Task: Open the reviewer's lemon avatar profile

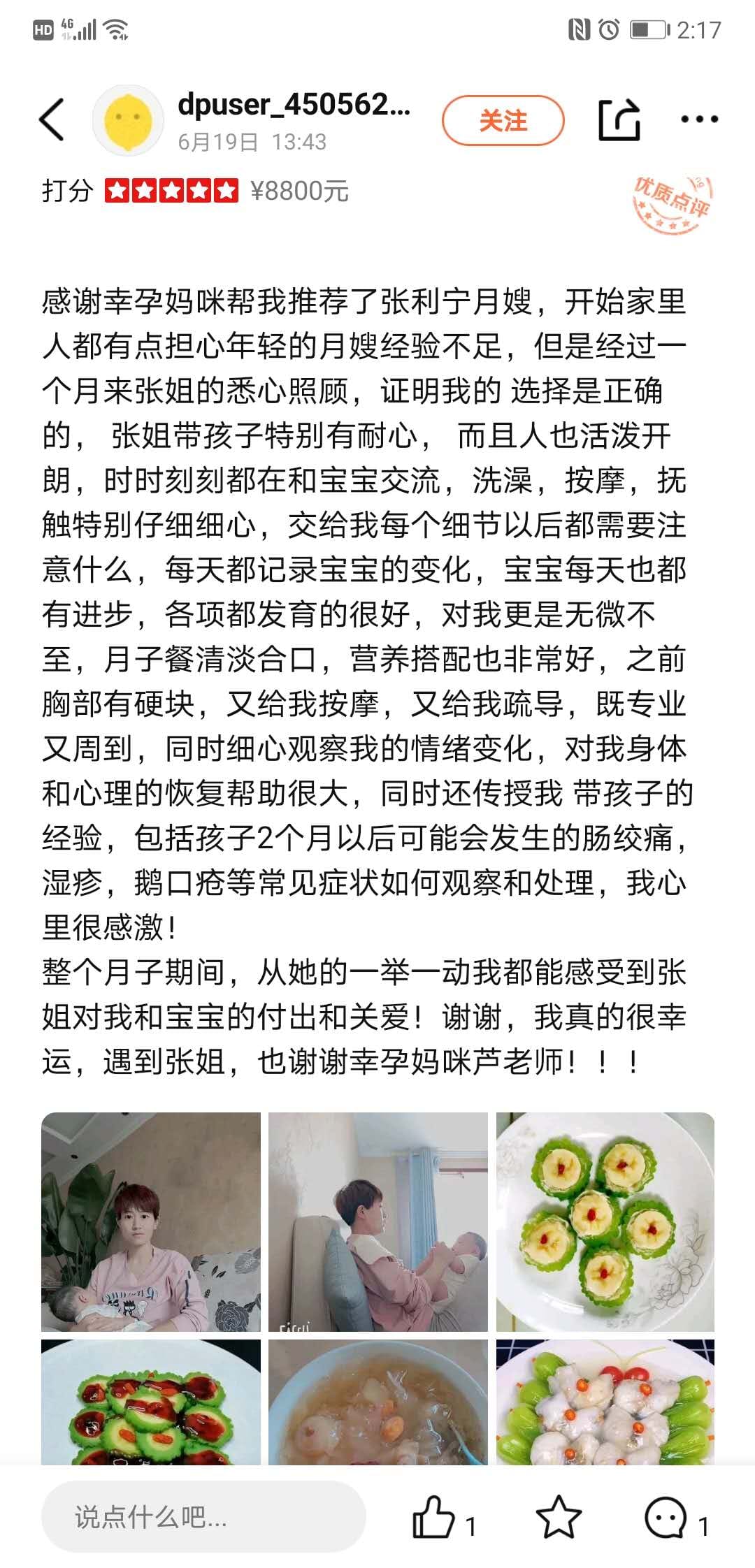Action: coord(128,120)
